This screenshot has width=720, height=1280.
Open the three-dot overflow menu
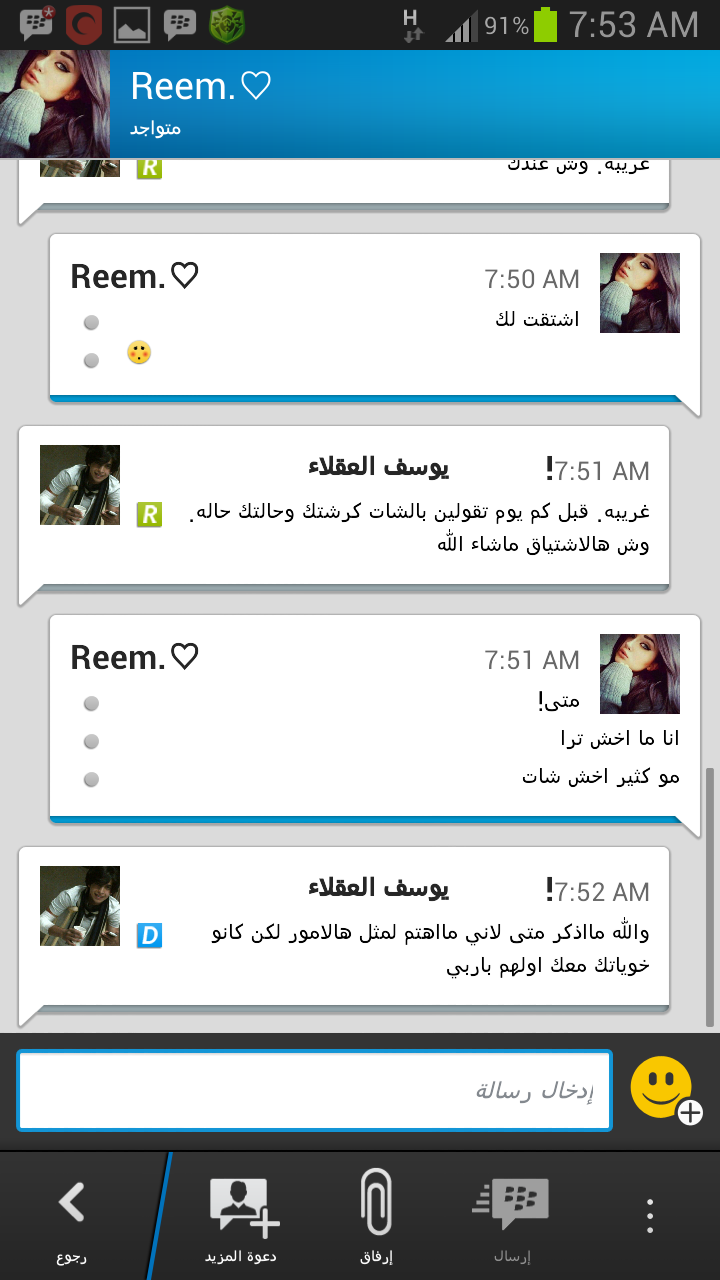650,1215
